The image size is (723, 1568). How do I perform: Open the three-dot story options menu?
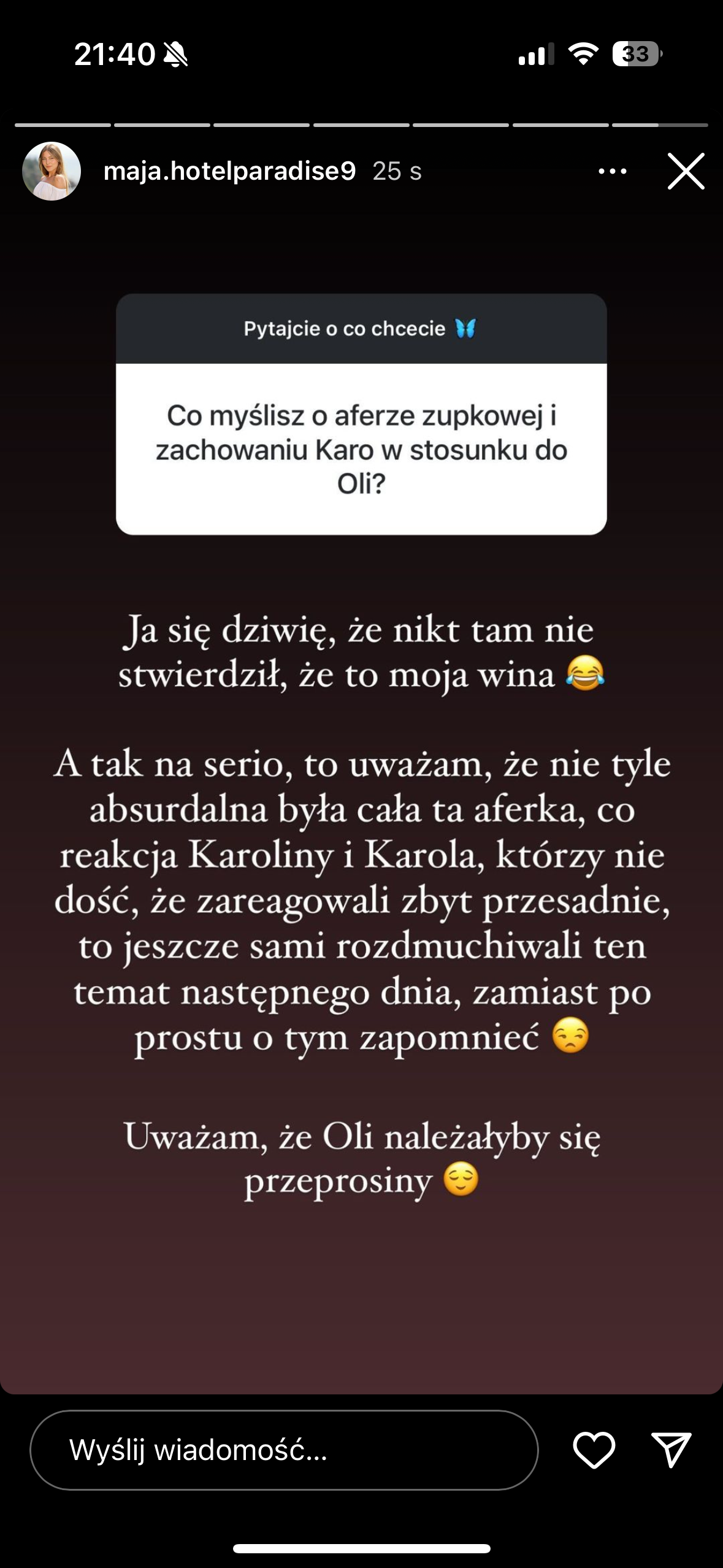pyautogui.click(x=612, y=171)
